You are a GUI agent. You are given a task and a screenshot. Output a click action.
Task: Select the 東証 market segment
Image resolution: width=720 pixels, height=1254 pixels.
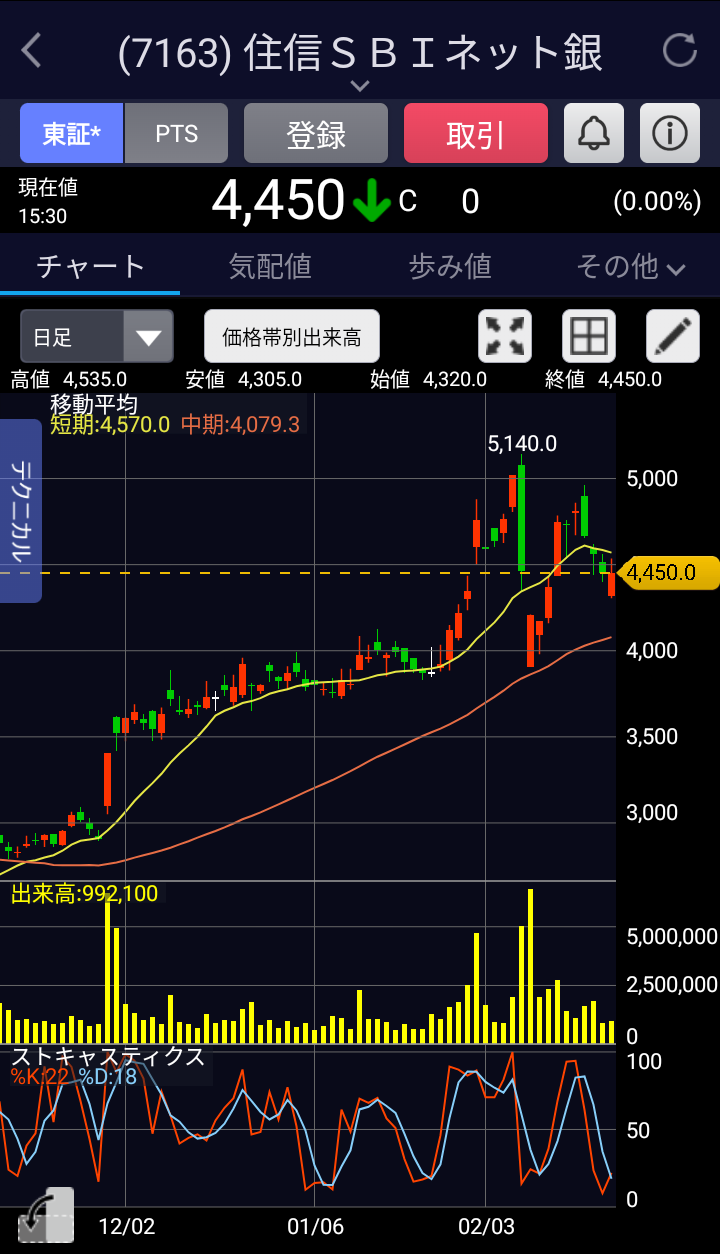pos(72,134)
